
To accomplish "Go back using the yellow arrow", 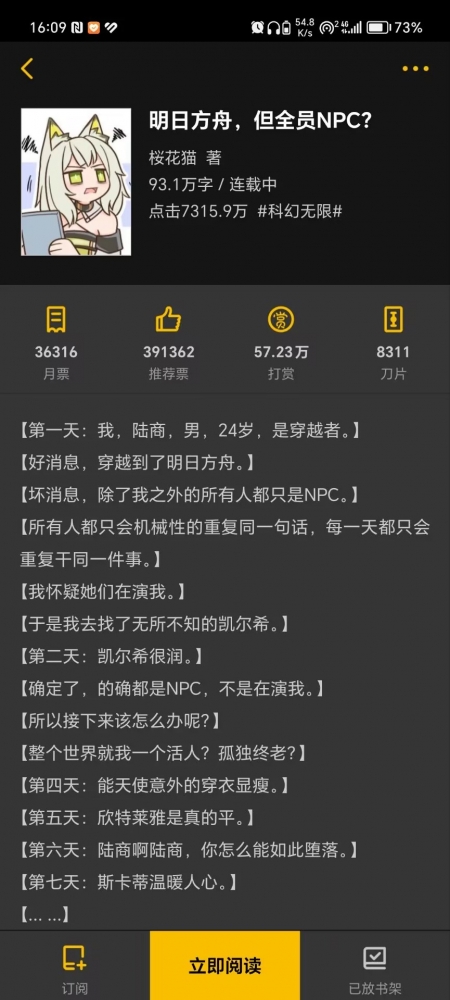I will (27, 68).
